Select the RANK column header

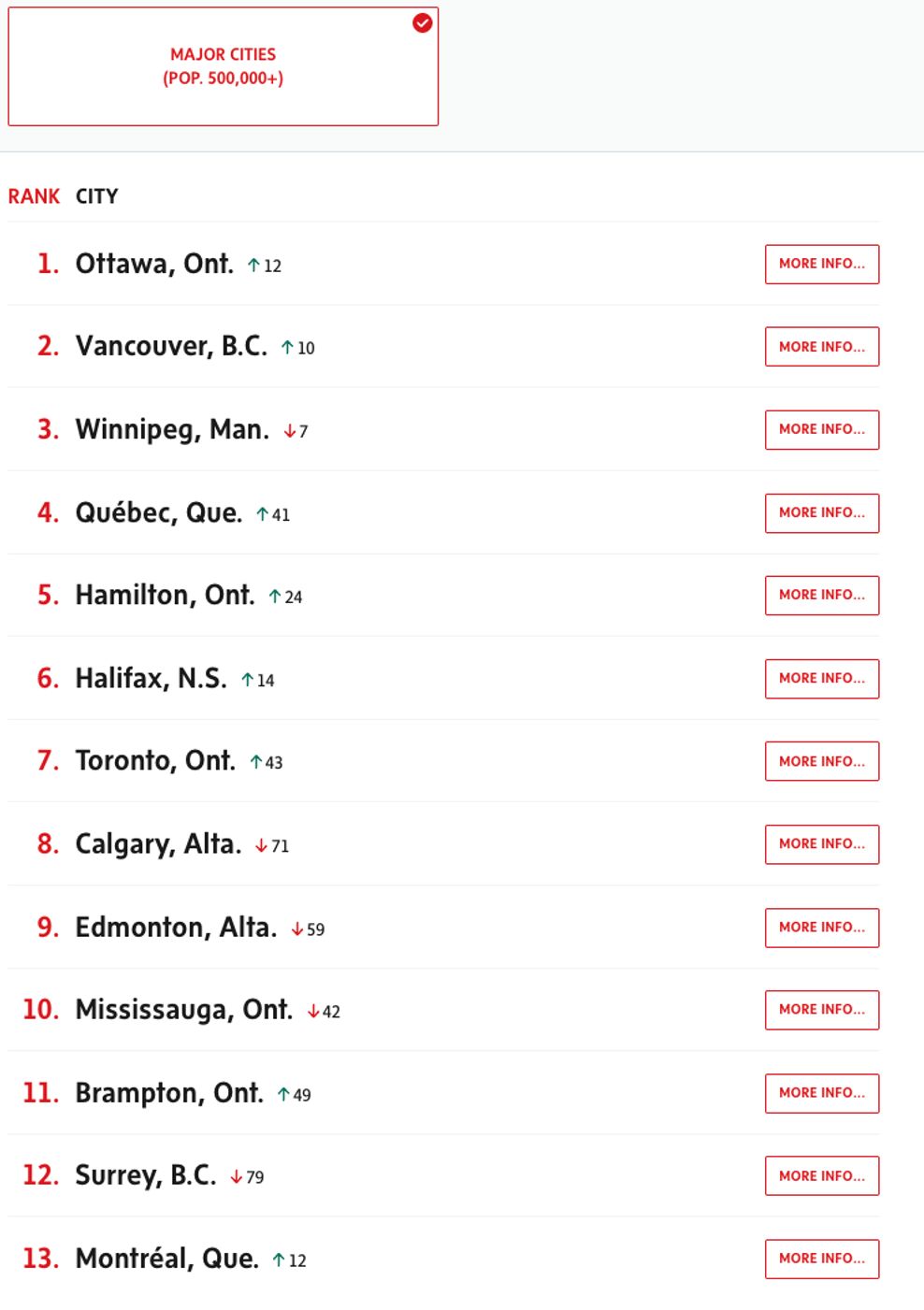(34, 195)
